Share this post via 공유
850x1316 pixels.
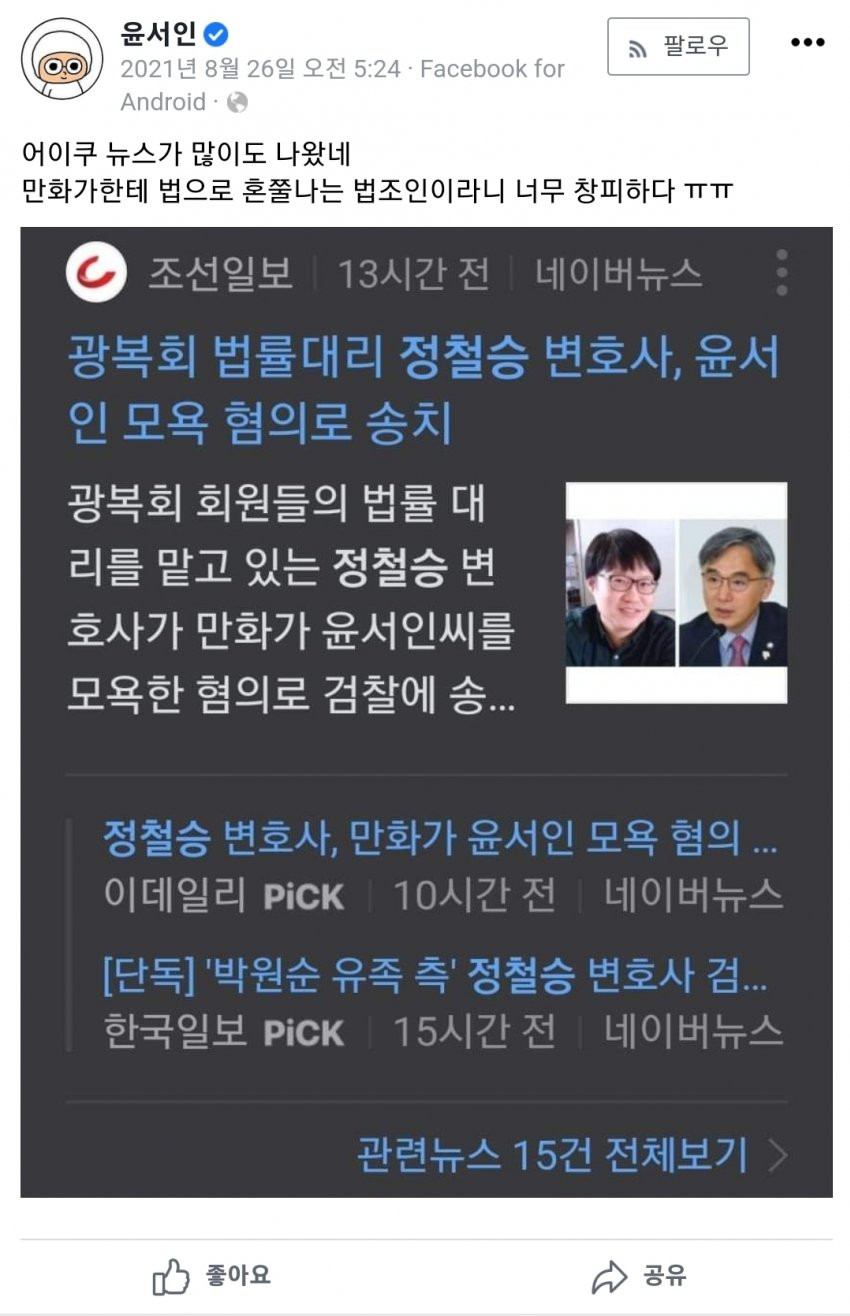638,1276
